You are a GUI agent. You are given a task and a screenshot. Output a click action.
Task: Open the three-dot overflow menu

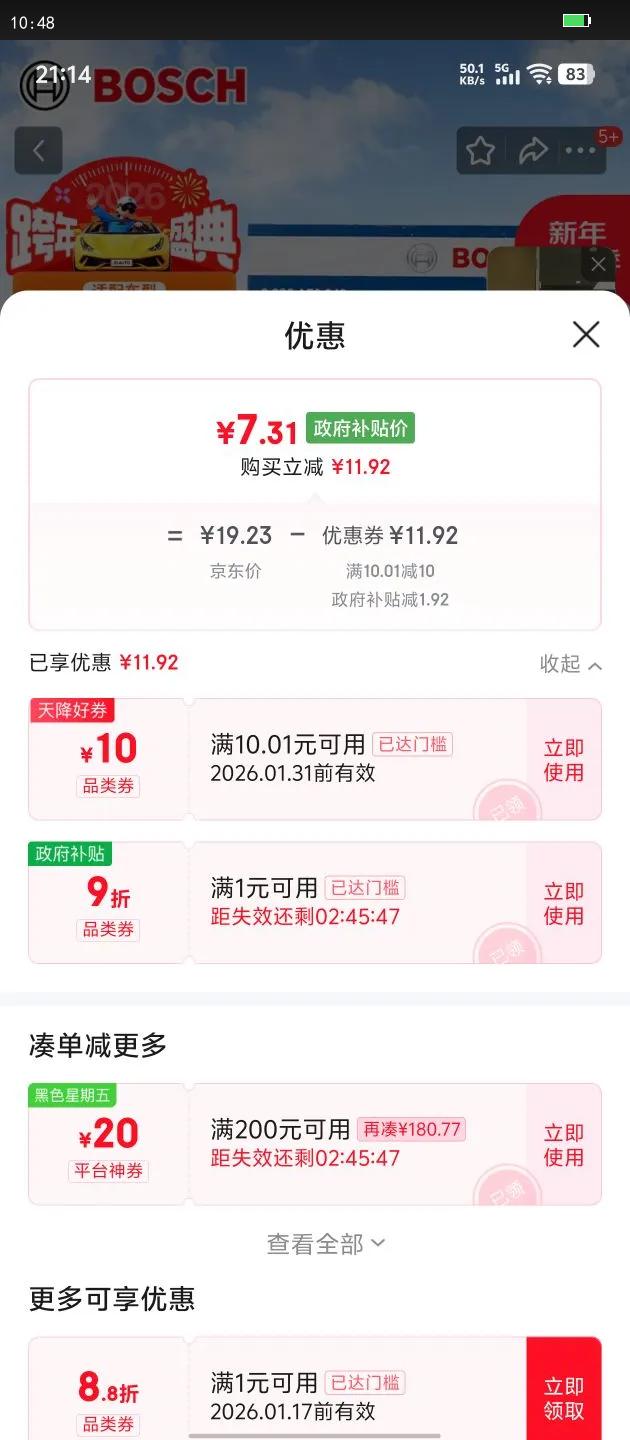point(580,151)
